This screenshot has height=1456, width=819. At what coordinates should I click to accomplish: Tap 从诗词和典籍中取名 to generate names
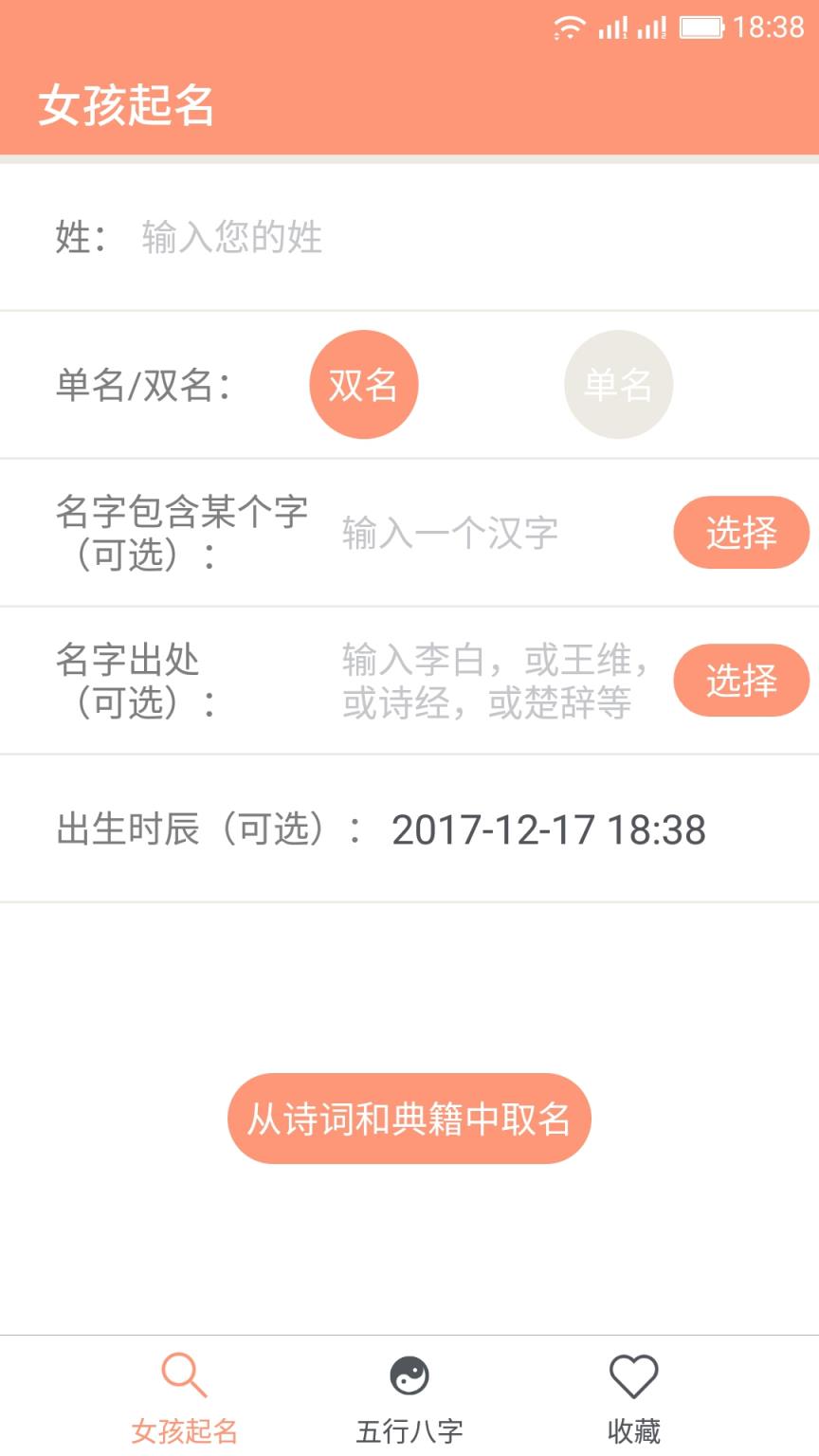coord(409,1119)
